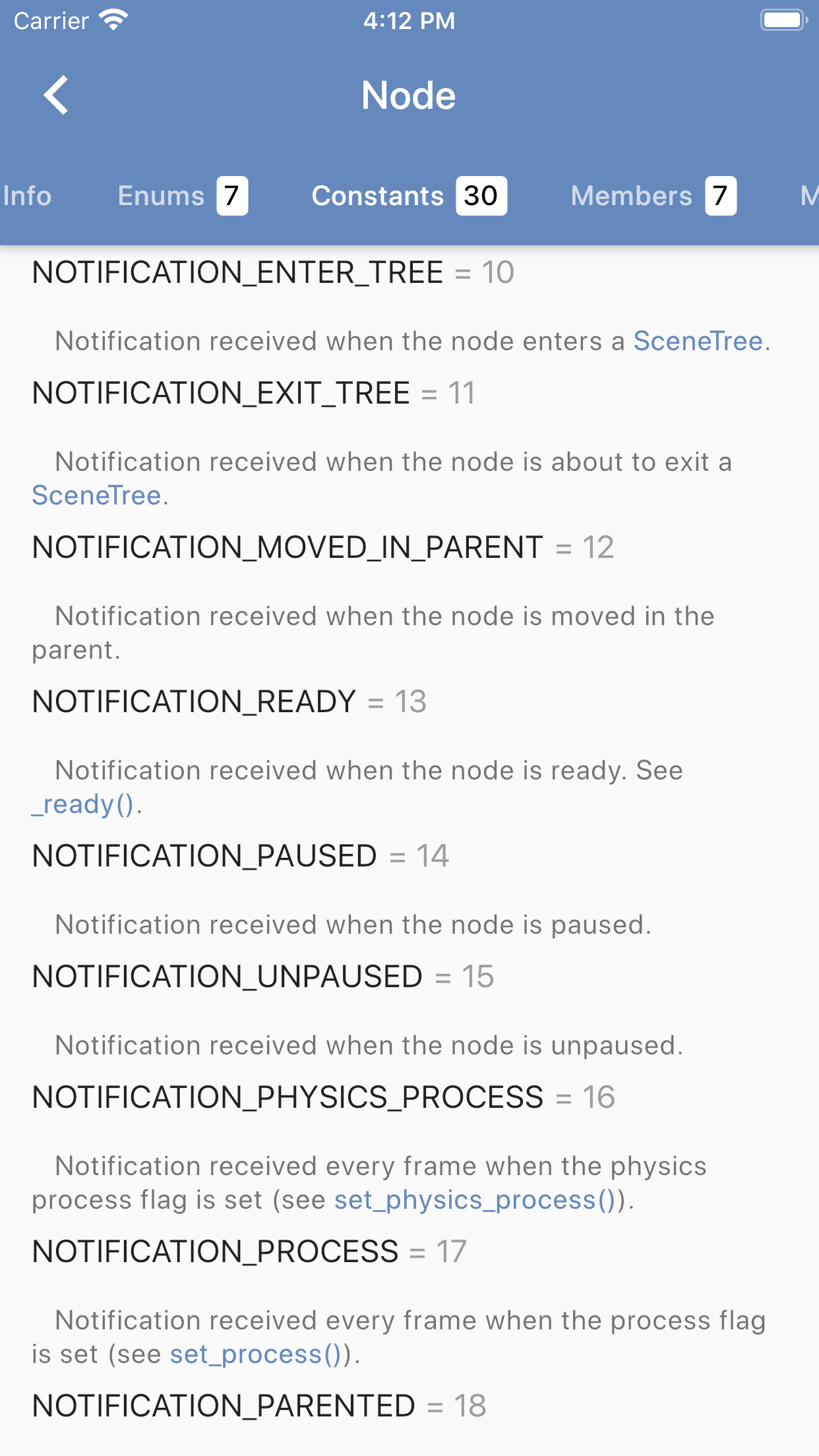The image size is (819, 1456).
Task: Go back using the navigation chevron
Action: coord(56,95)
